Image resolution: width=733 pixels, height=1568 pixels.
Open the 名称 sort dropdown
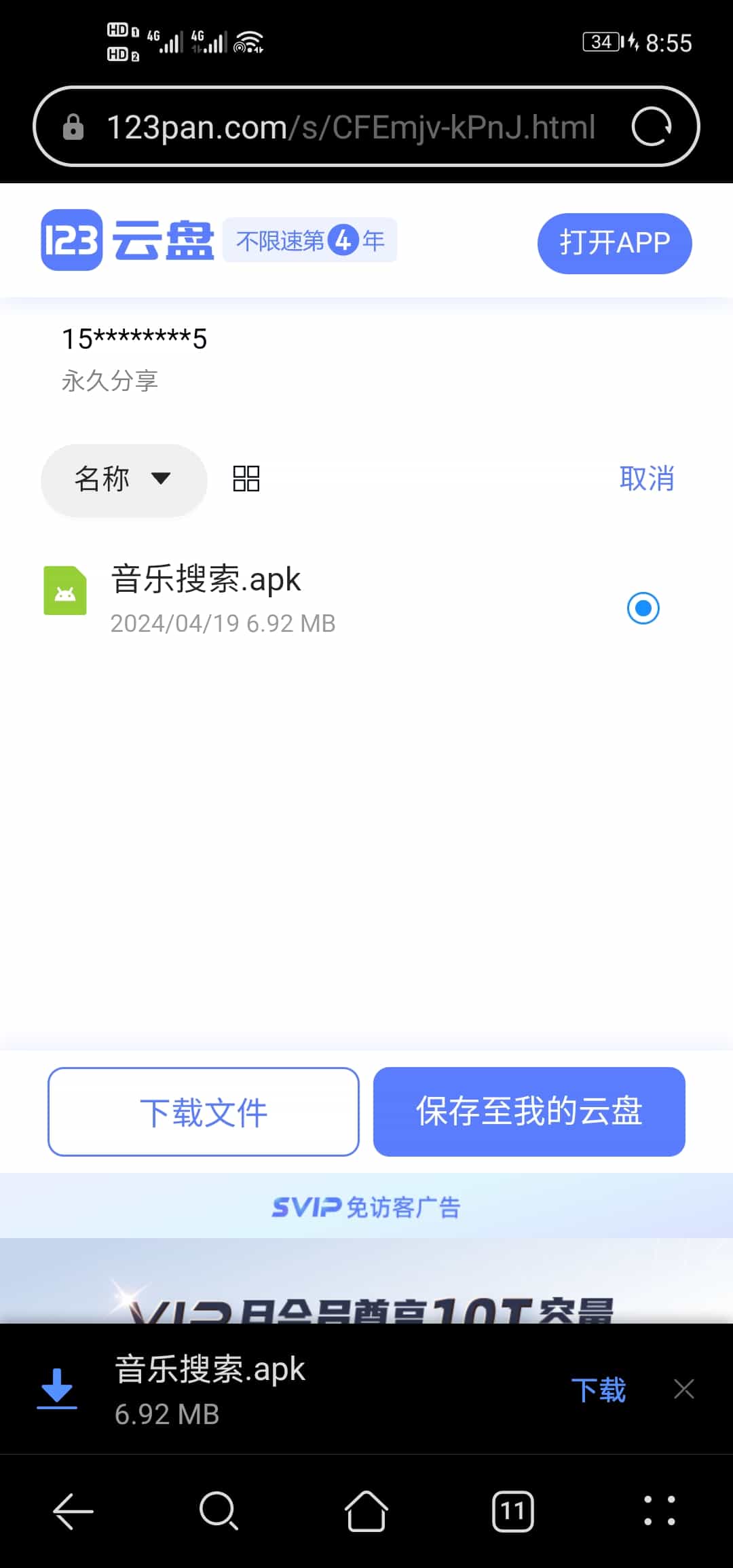click(x=124, y=479)
